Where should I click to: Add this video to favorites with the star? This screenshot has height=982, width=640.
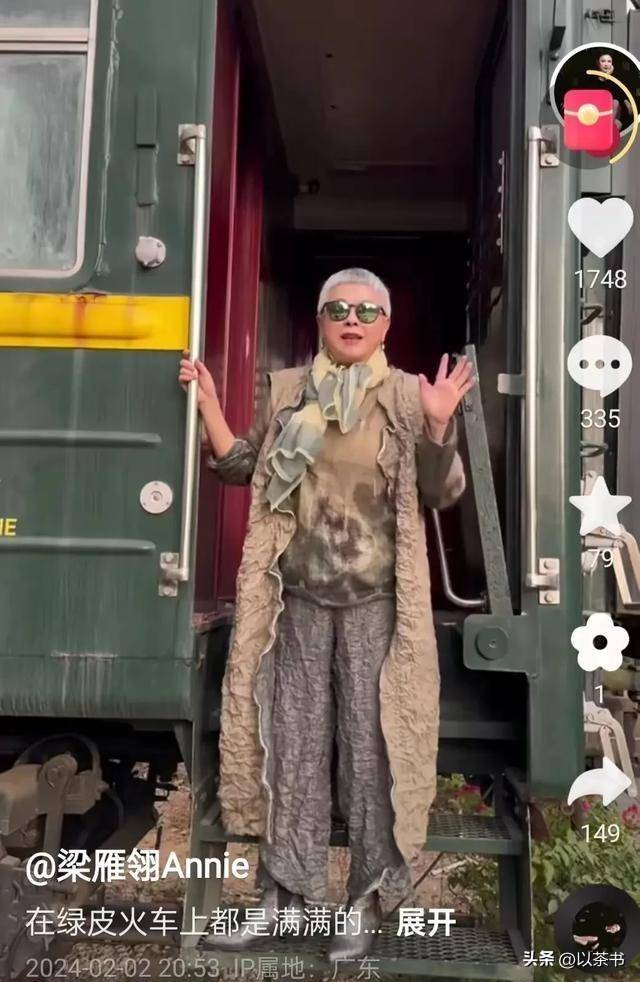pos(600,506)
